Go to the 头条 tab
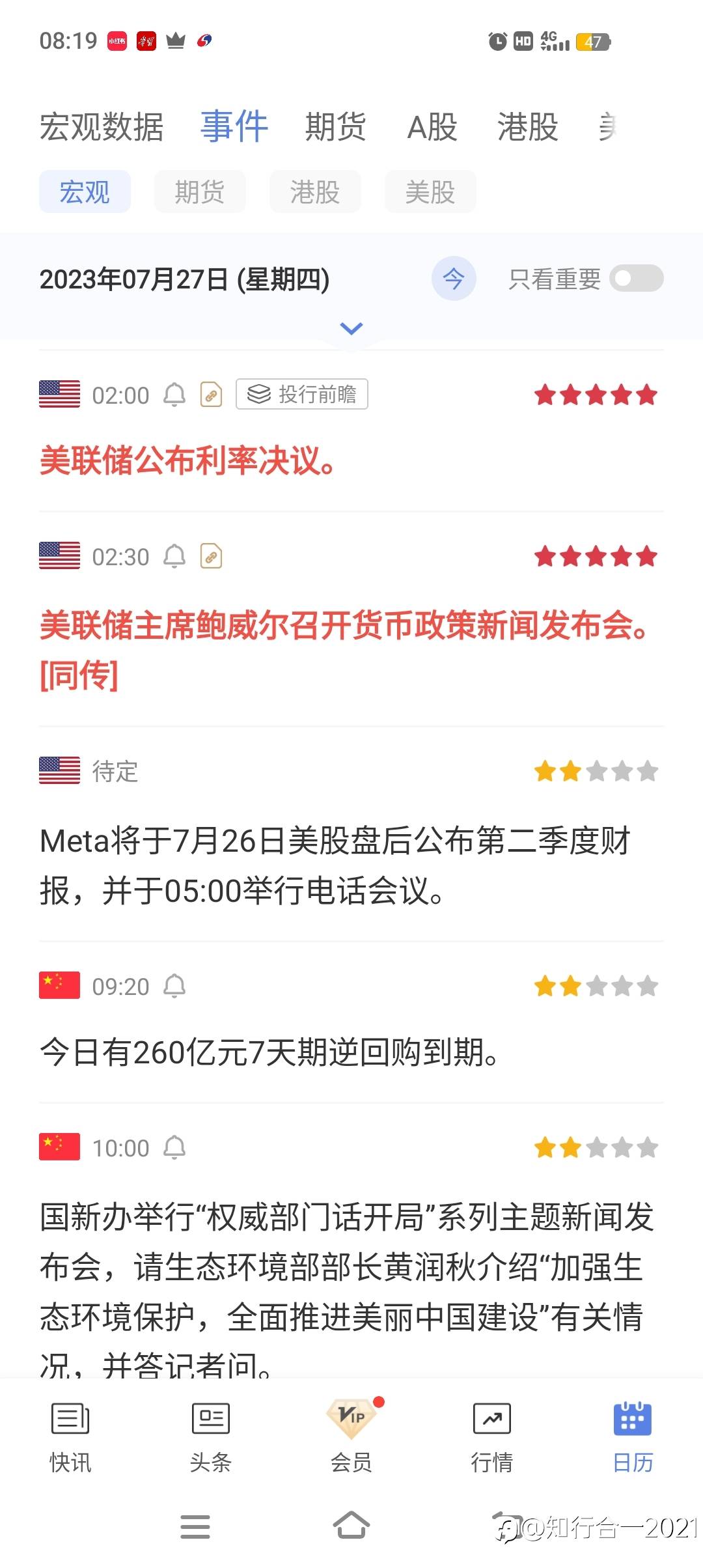 point(211,1437)
